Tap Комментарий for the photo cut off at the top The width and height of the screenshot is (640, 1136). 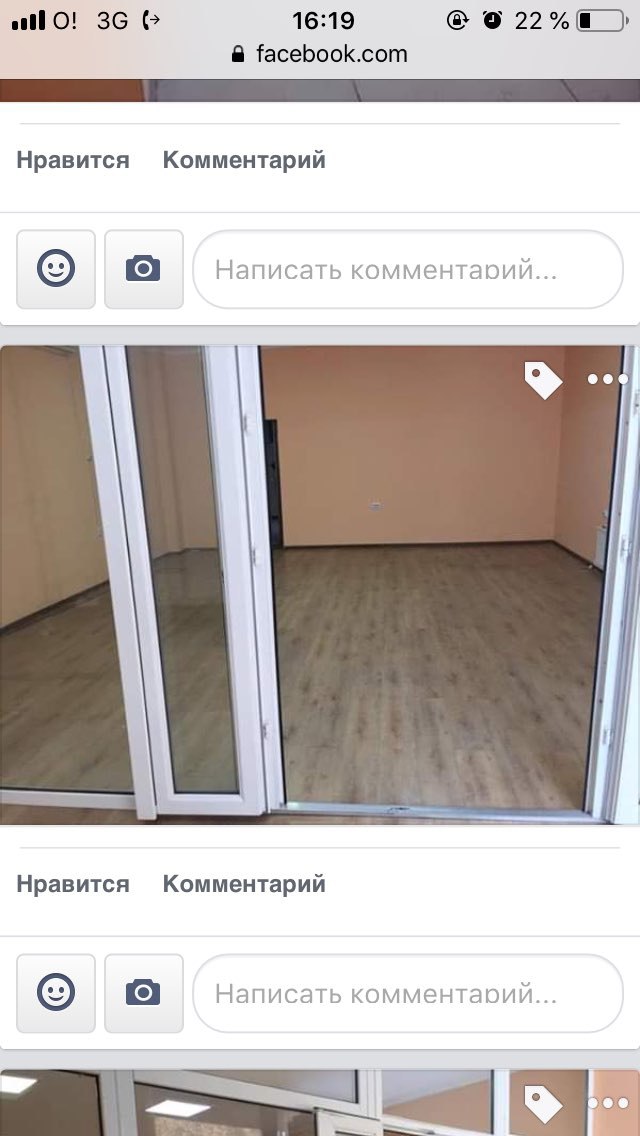click(x=244, y=160)
